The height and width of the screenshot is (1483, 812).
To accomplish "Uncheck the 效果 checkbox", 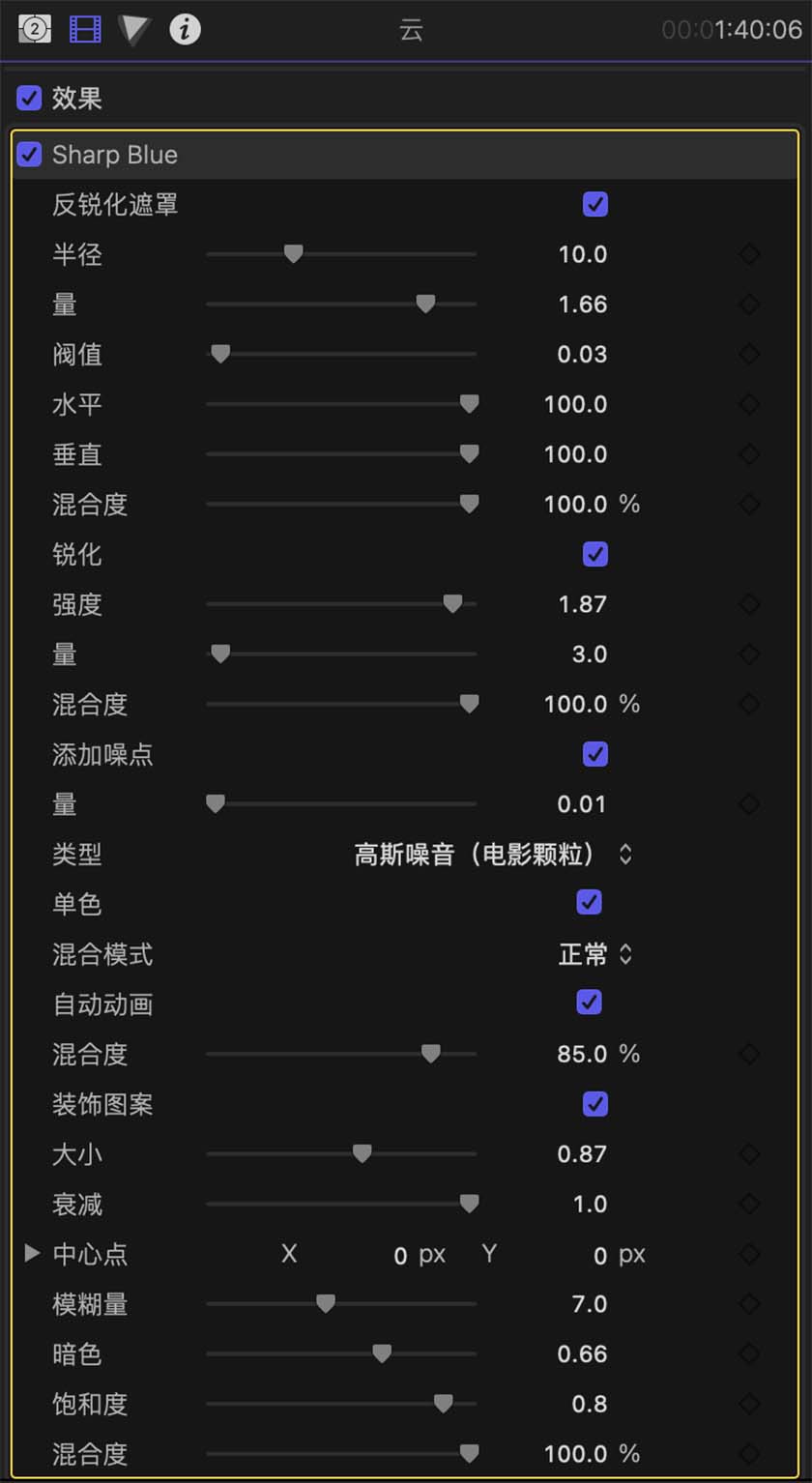I will point(30,98).
